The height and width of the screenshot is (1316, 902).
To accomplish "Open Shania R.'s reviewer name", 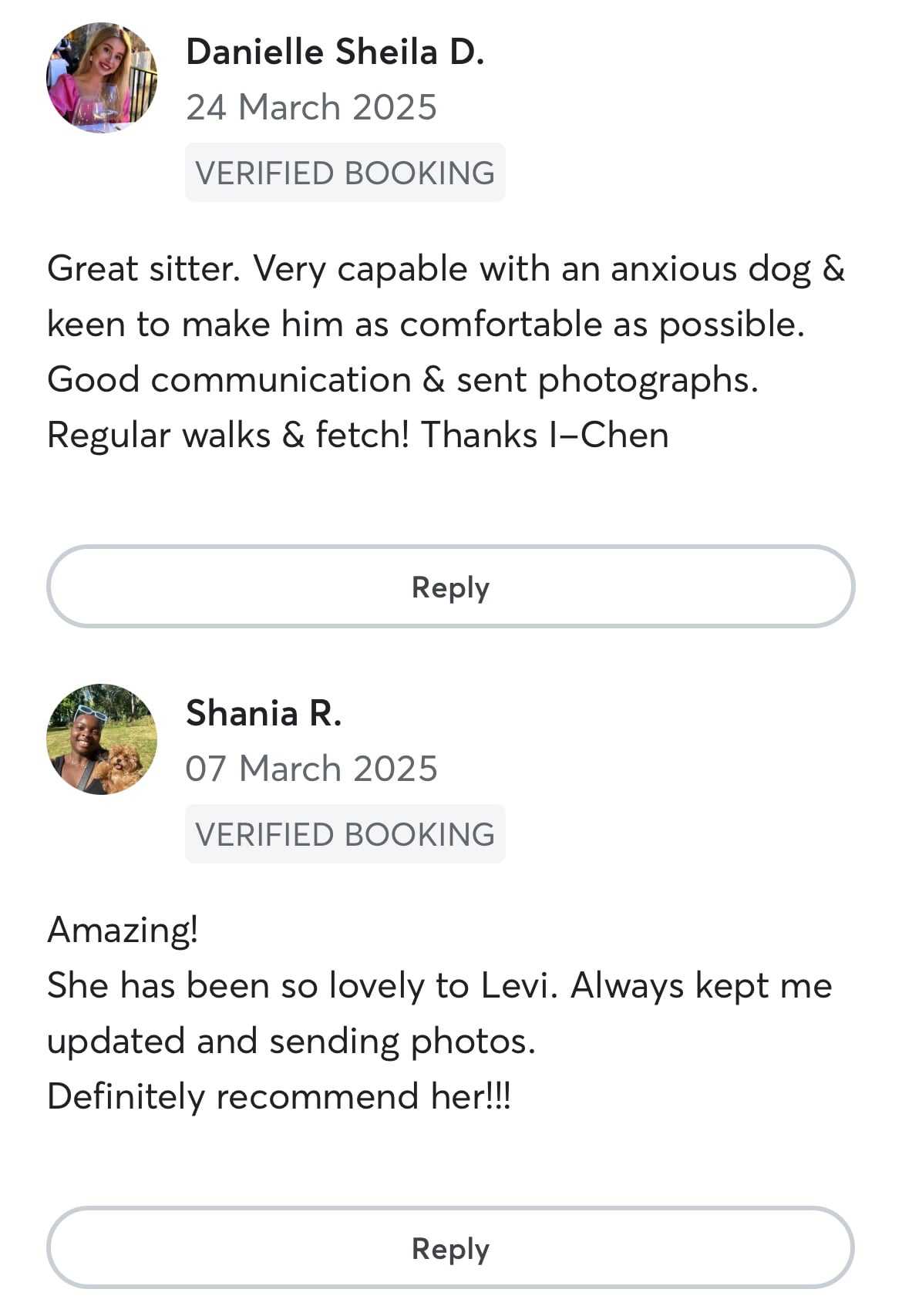I will click(x=266, y=713).
